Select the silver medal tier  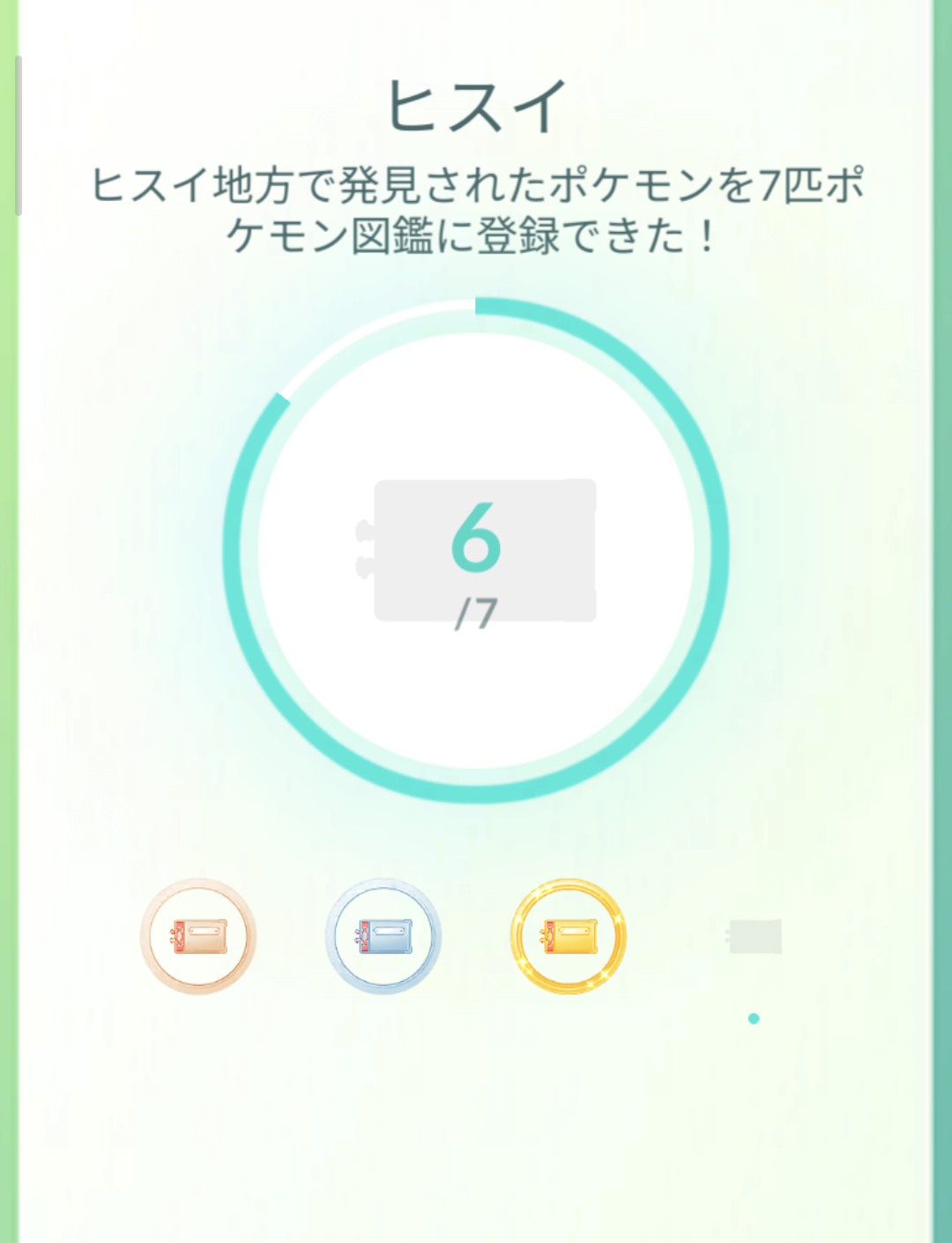coord(383,936)
